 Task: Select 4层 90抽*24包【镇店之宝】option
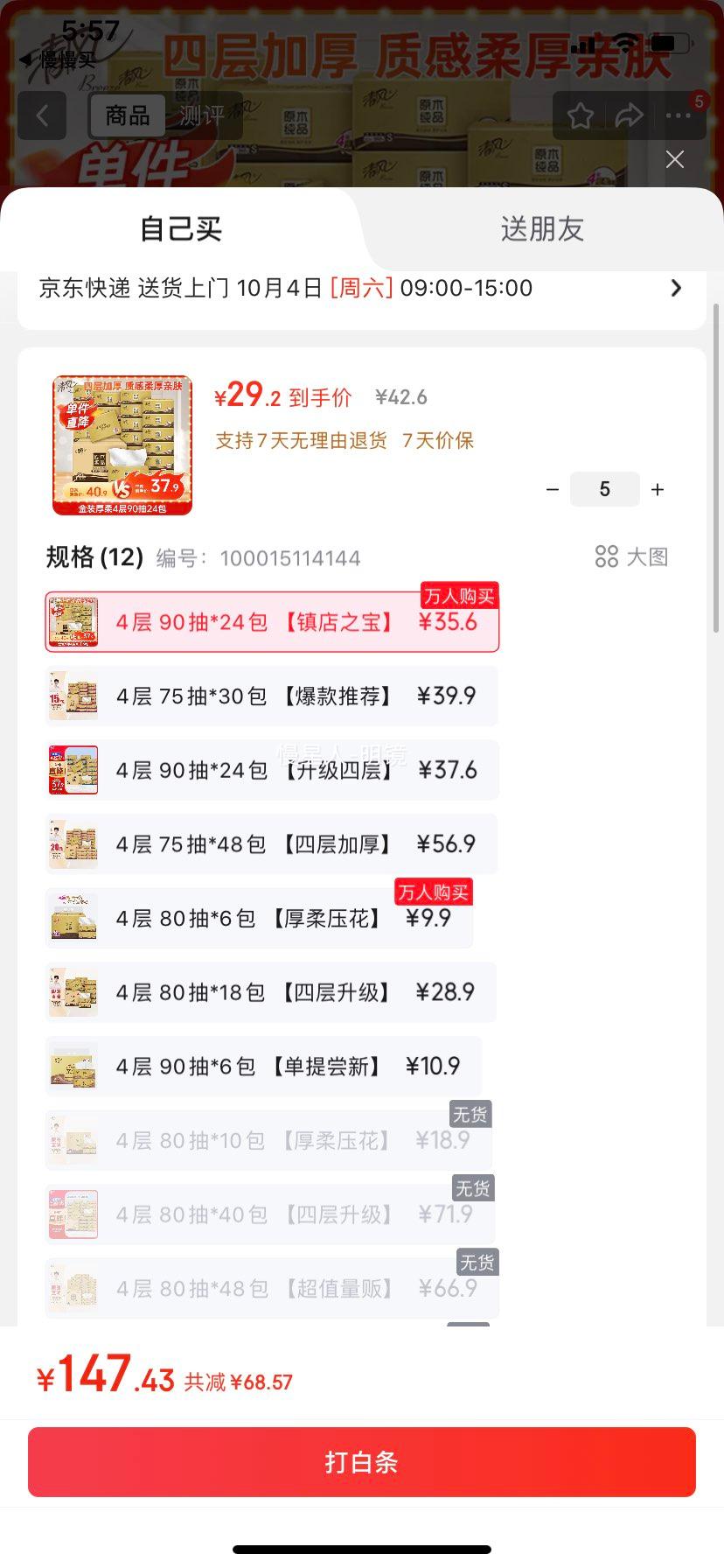272,622
